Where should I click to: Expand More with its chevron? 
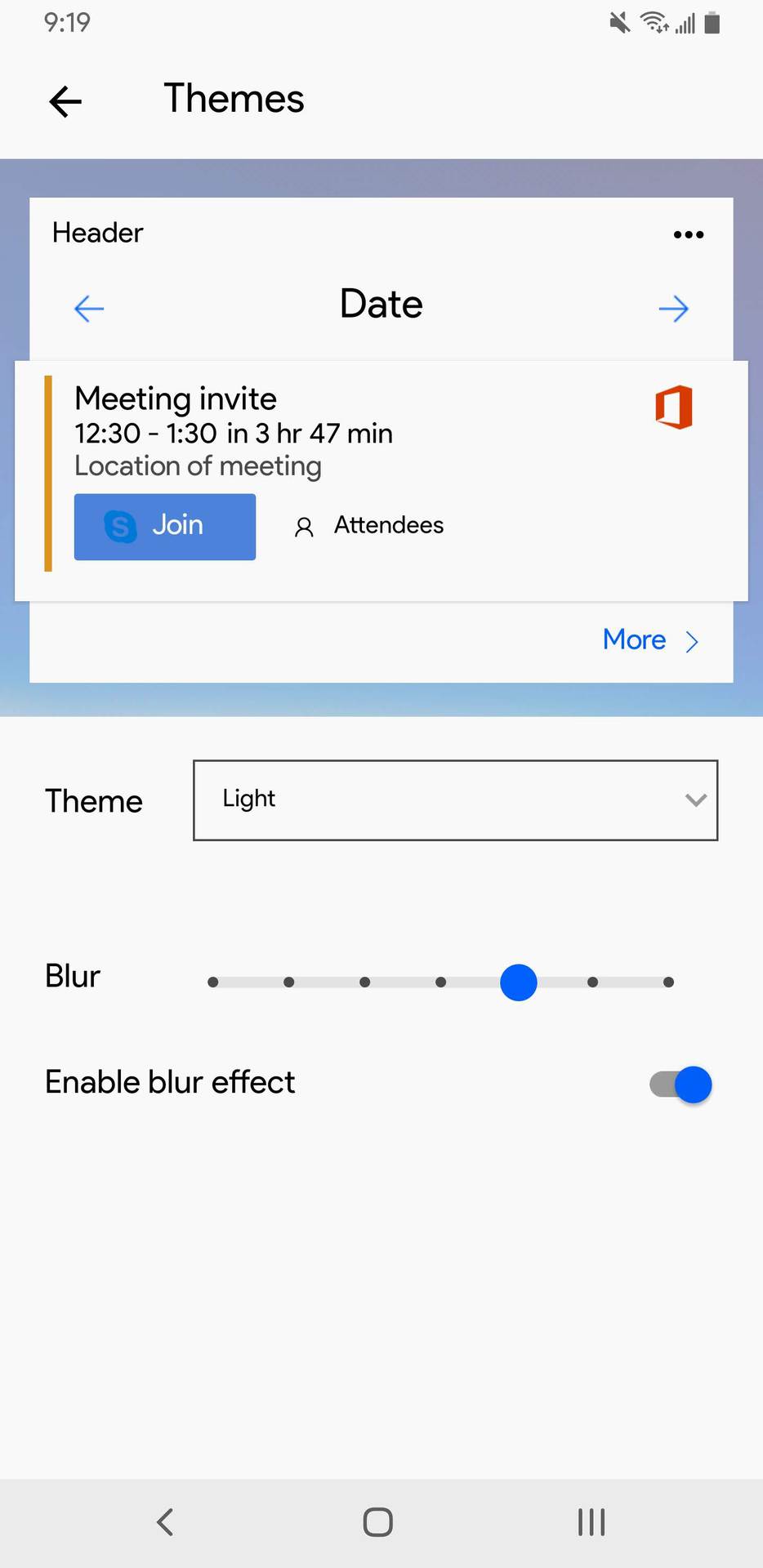coord(693,641)
